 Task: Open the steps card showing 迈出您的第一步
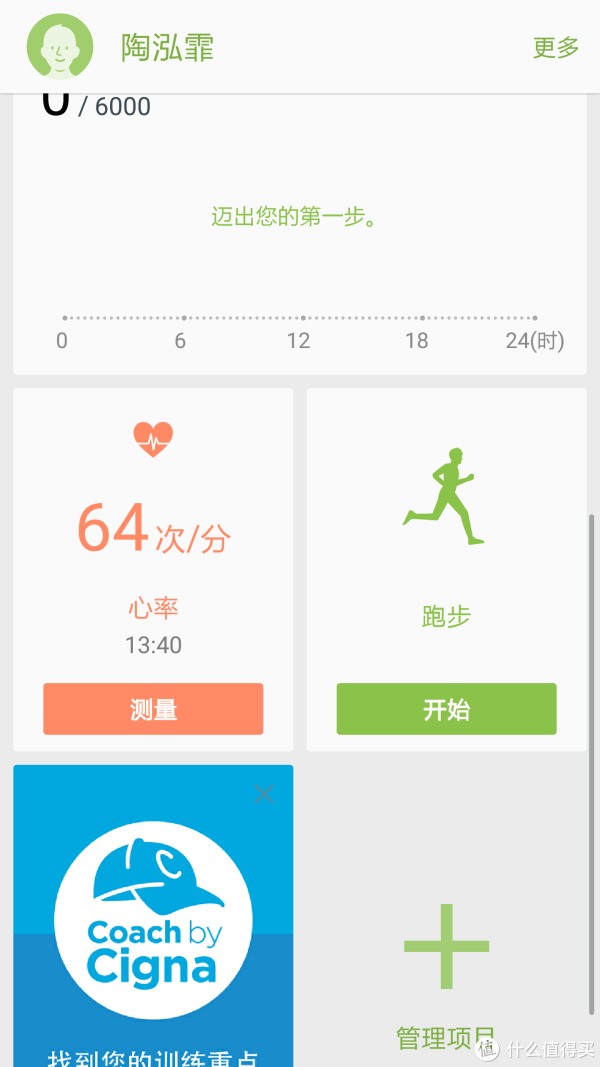pos(300,234)
